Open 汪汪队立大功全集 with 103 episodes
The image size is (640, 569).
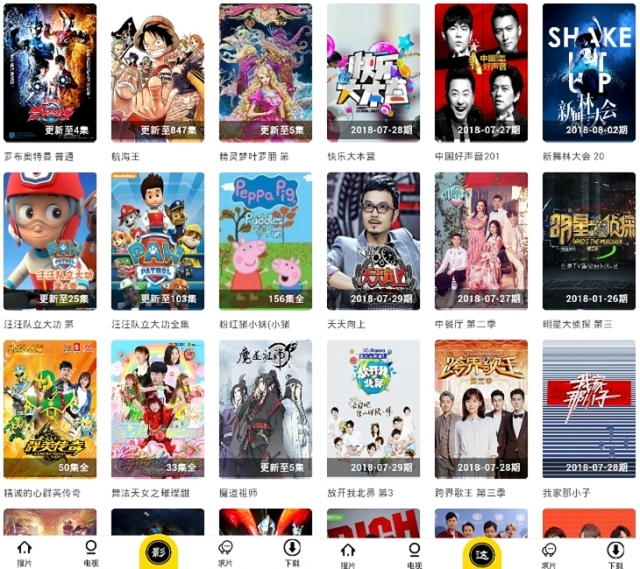pos(157,240)
